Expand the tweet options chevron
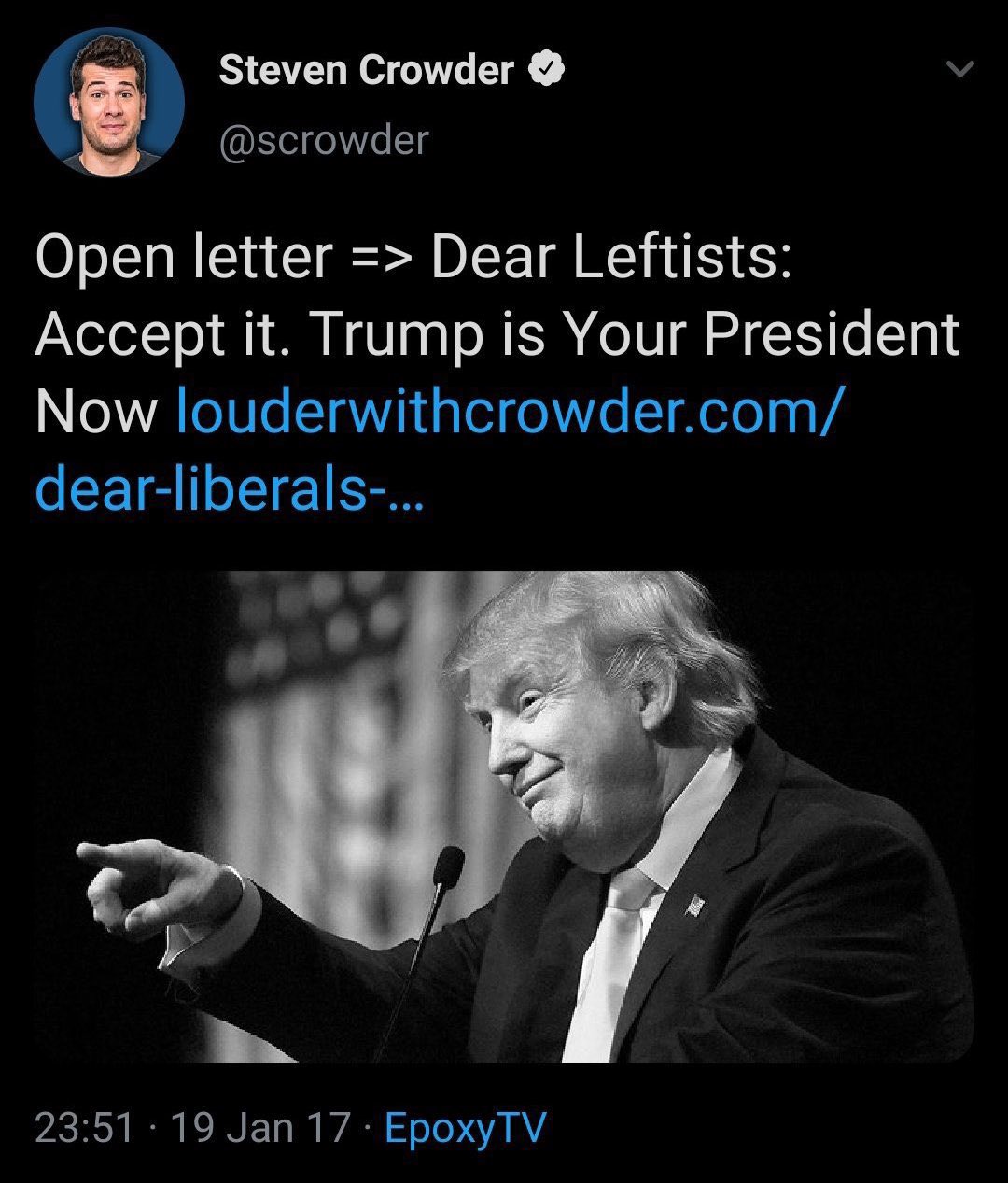This screenshot has width=1008, height=1183. click(959, 70)
